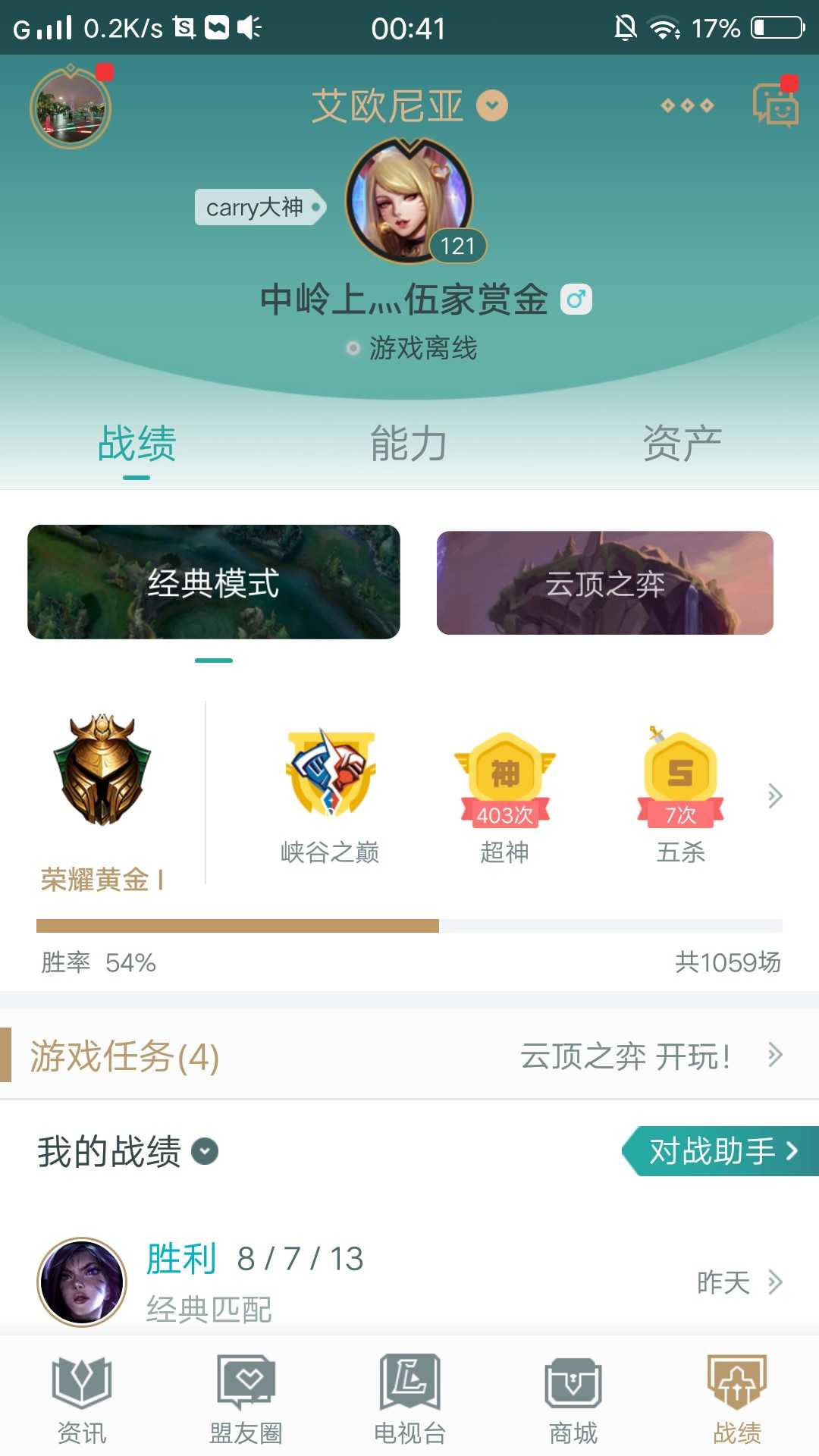The width and height of the screenshot is (819, 1456).
Task: Expand the 我的战绩 dropdown
Action: tap(205, 1151)
